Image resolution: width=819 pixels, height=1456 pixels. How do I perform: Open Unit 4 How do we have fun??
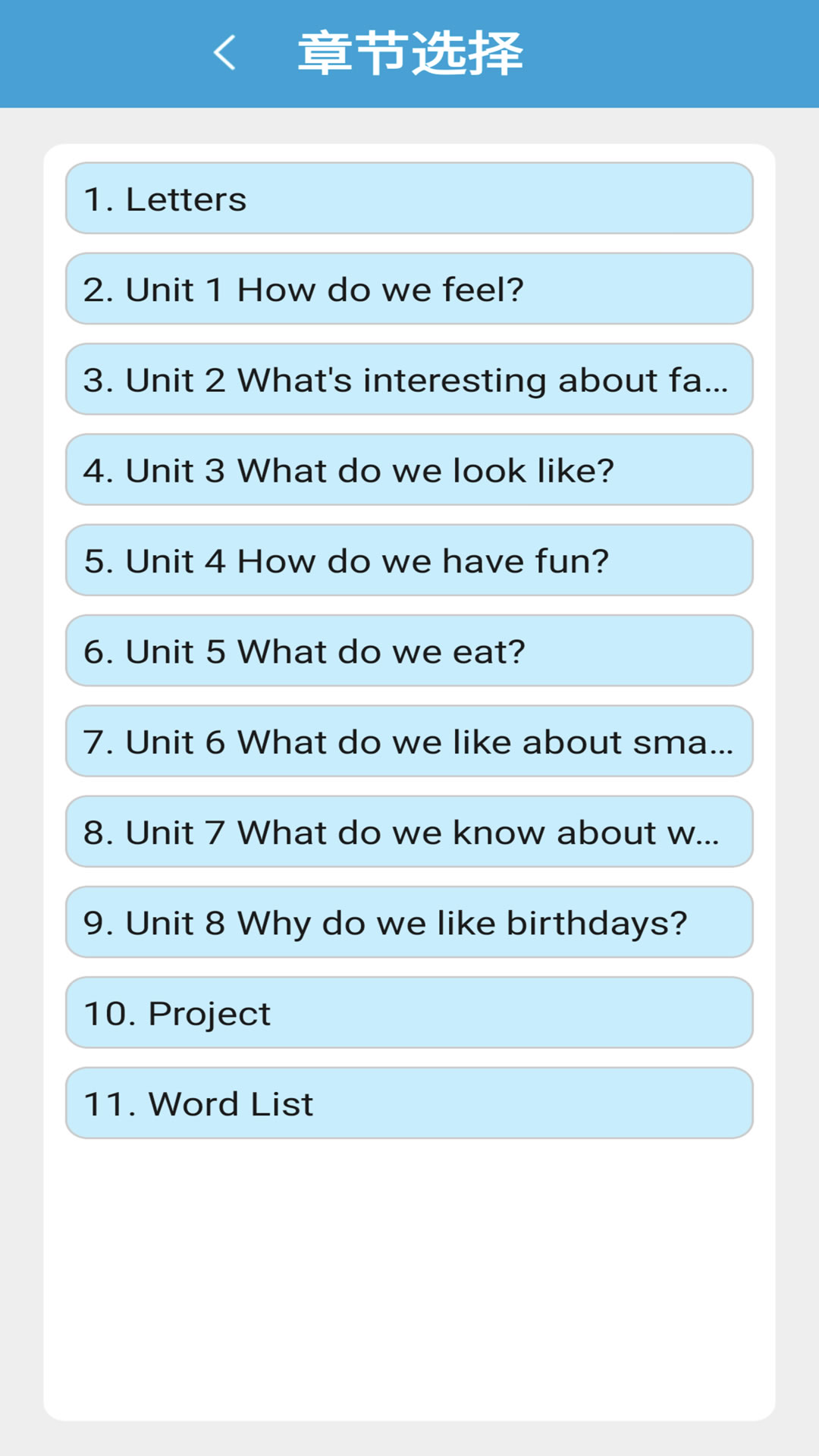click(x=409, y=560)
